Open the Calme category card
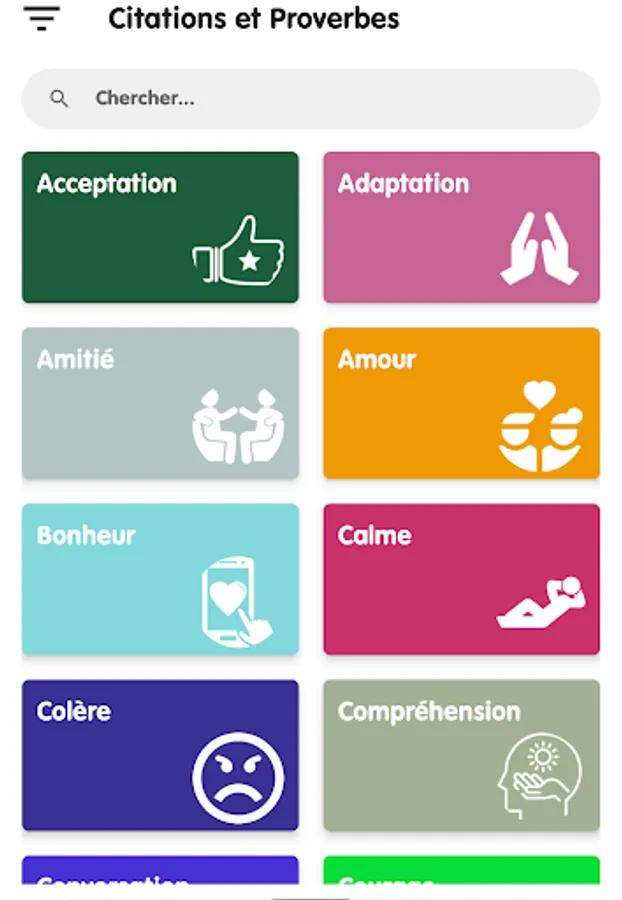This screenshot has width=622, height=900. click(x=461, y=579)
